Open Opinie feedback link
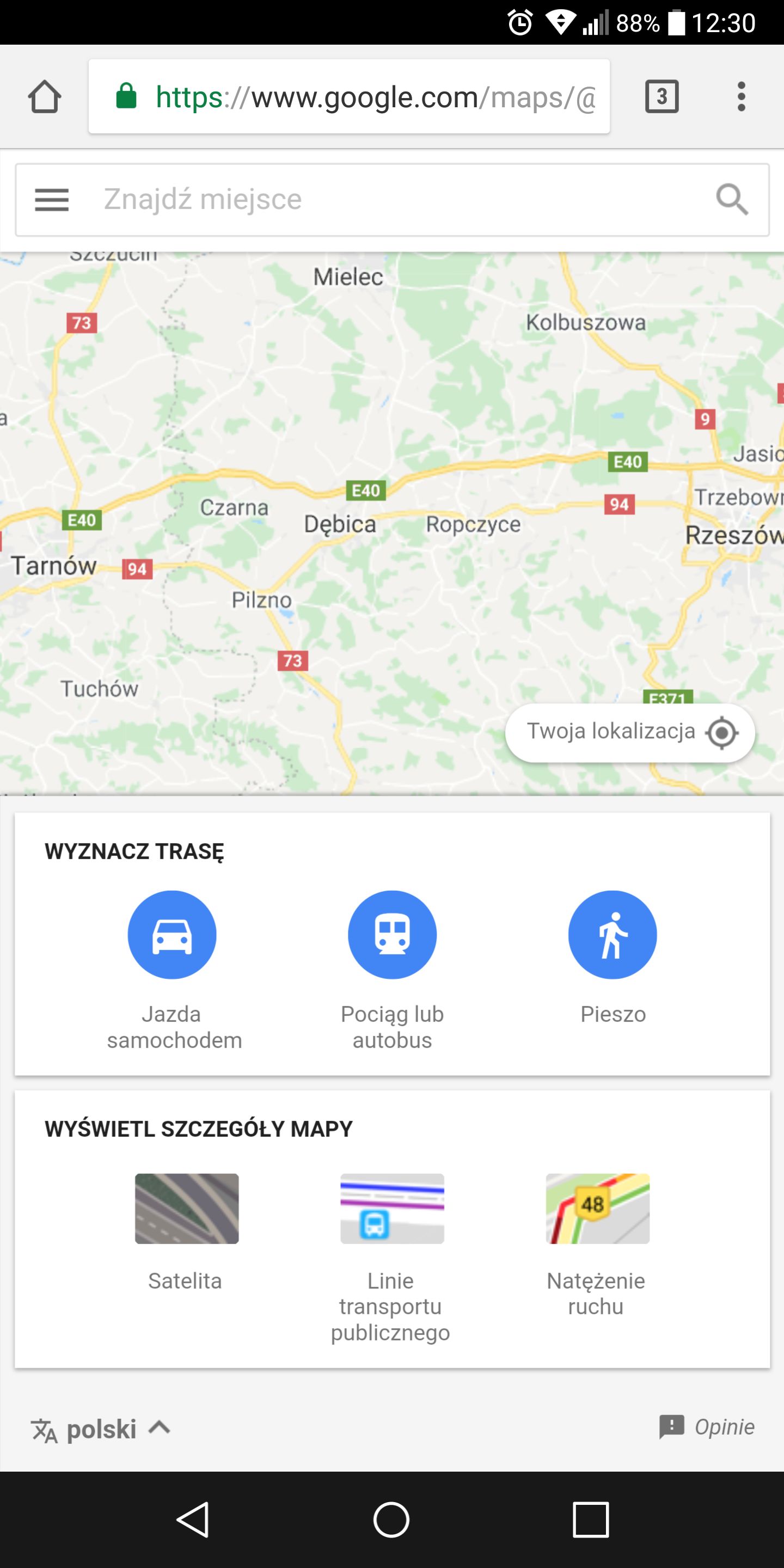The image size is (784, 1568). point(707,1427)
